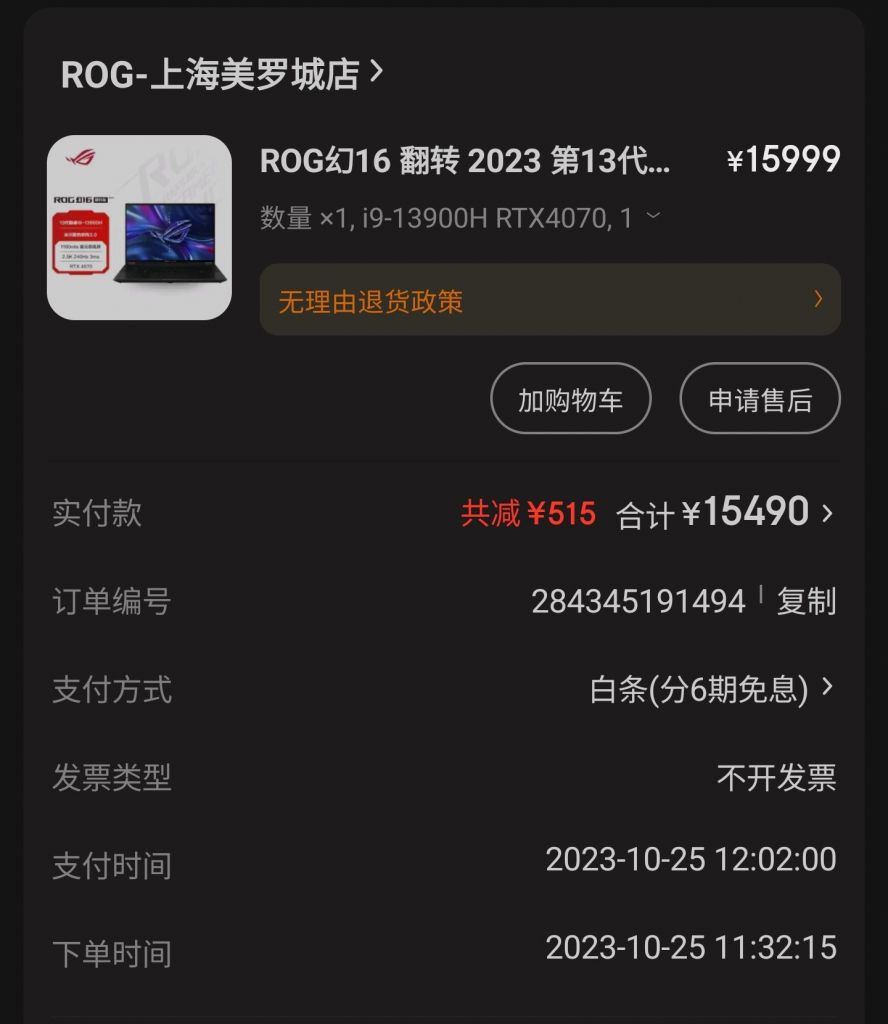
Task: Tap the arrow on the return policy banner
Action: pyautogui.click(x=818, y=300)
